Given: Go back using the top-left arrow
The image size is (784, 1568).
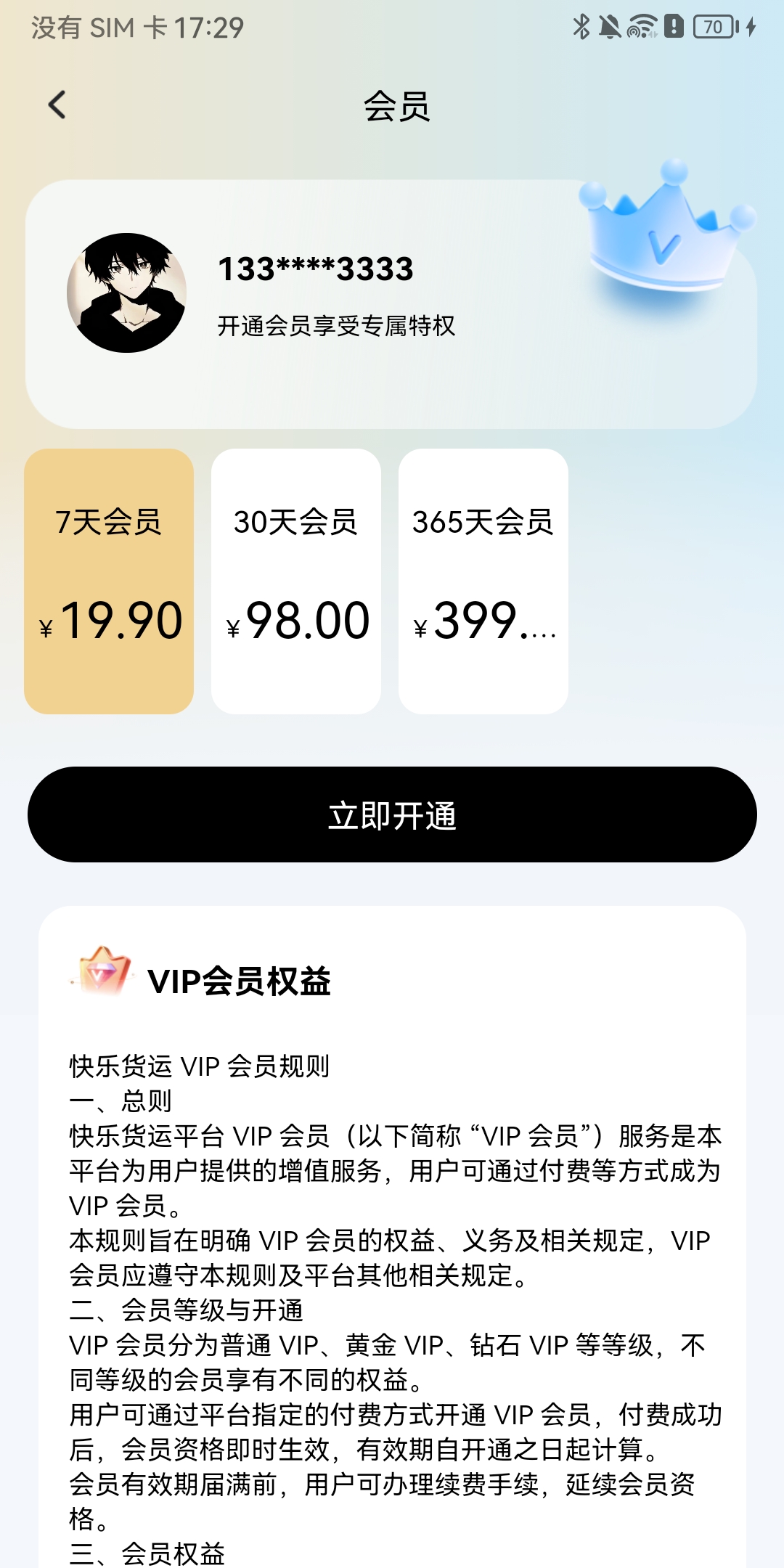Looking at the screenshot, I should [57, 105].
